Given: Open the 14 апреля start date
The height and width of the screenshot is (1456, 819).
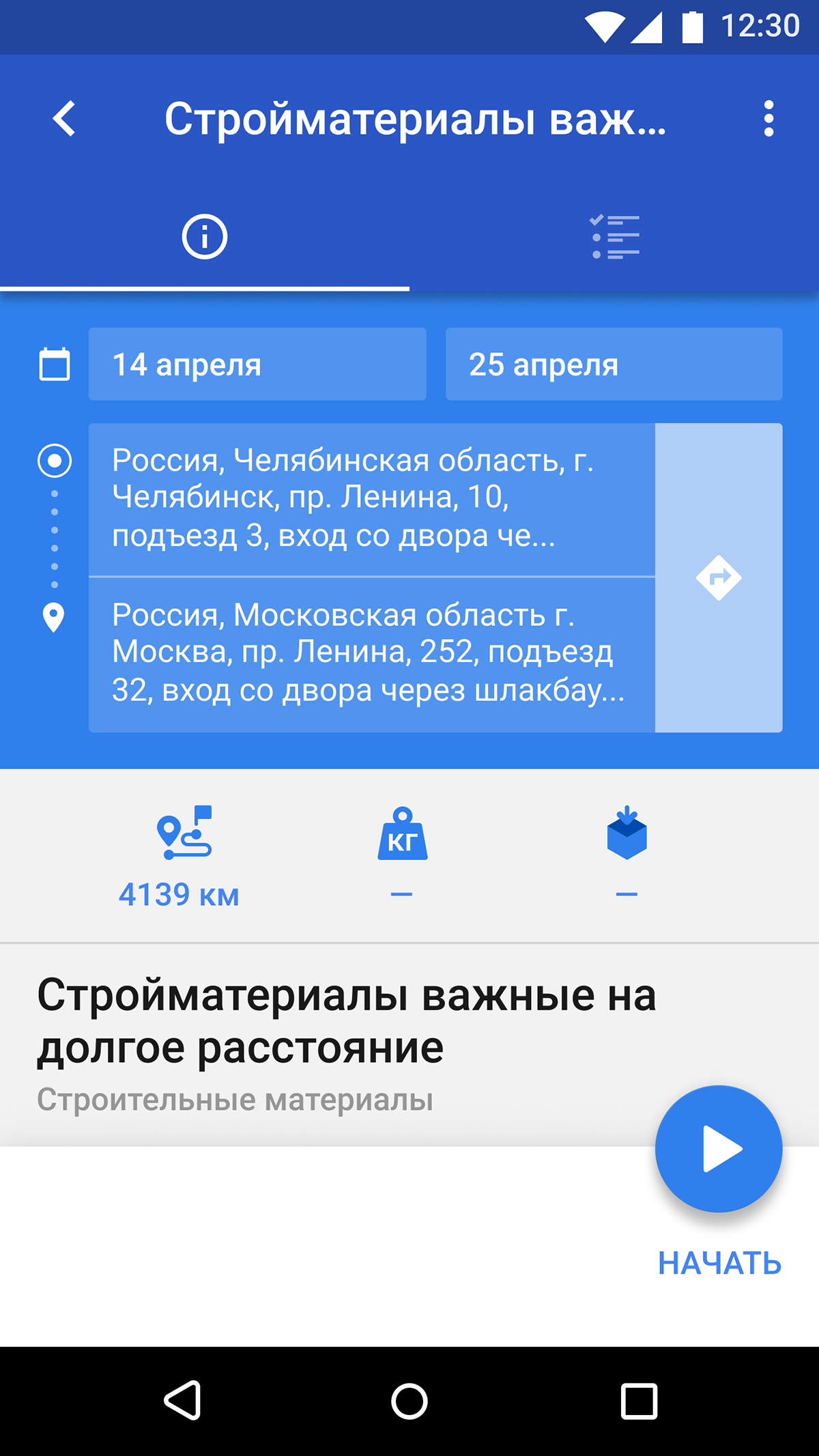Looking at the screenshot, I should 257,364.
